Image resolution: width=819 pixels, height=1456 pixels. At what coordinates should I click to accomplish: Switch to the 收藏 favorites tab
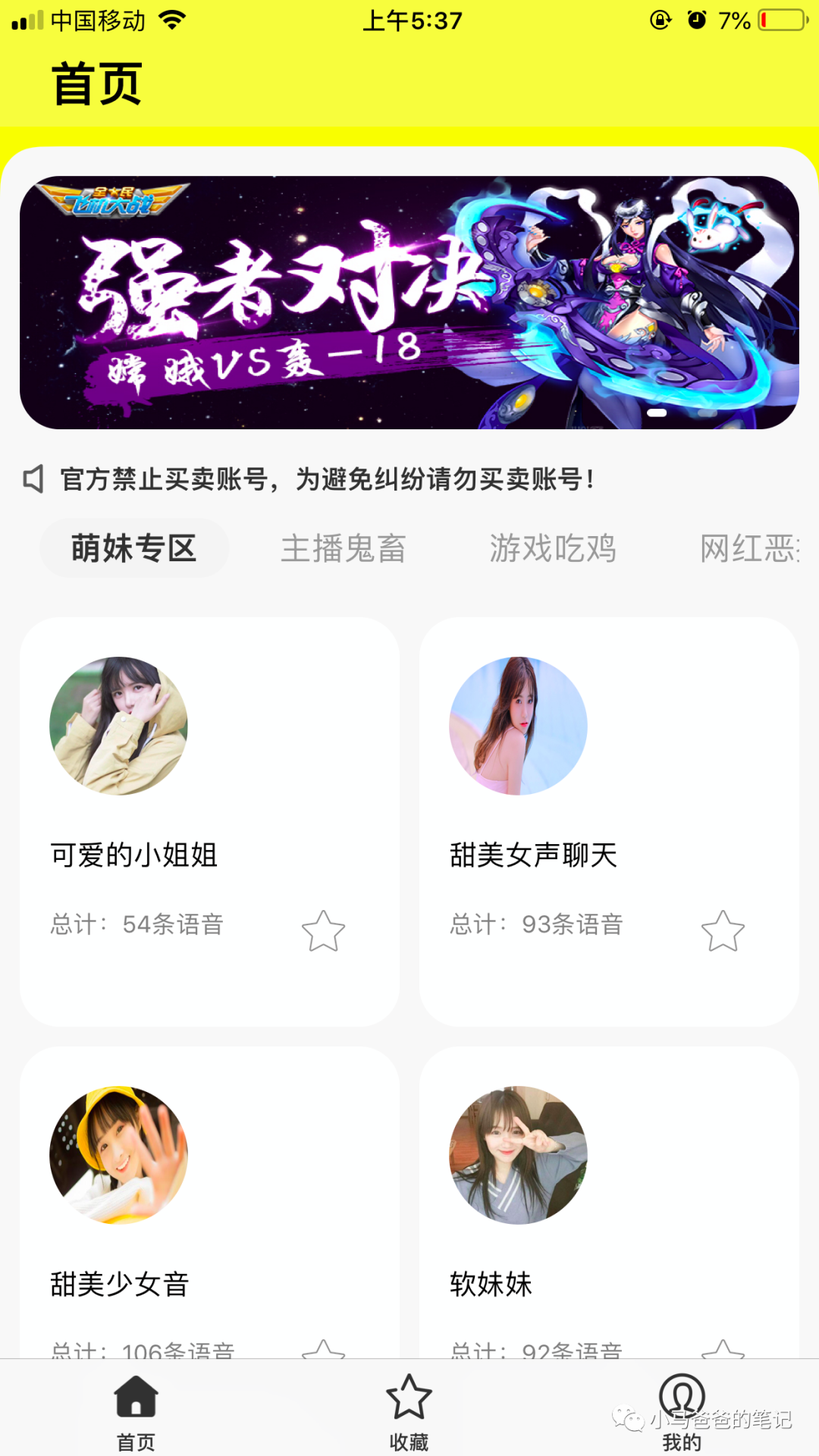click(x=409, y=1410)
